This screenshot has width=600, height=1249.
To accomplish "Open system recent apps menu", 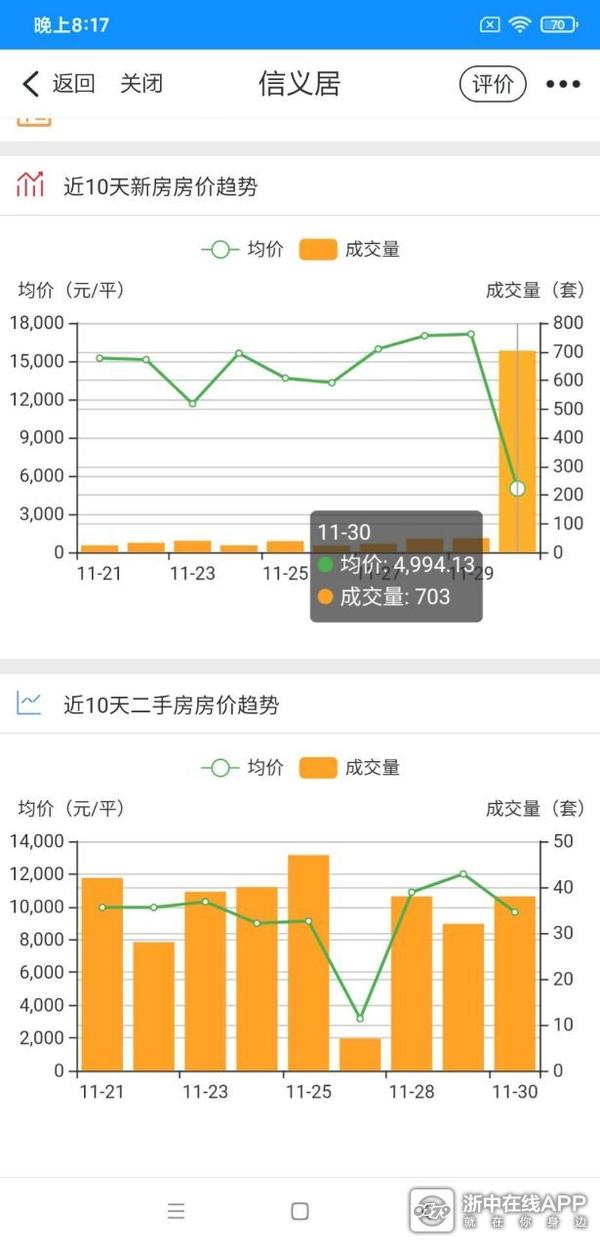I will click(x=176, y=1211).
